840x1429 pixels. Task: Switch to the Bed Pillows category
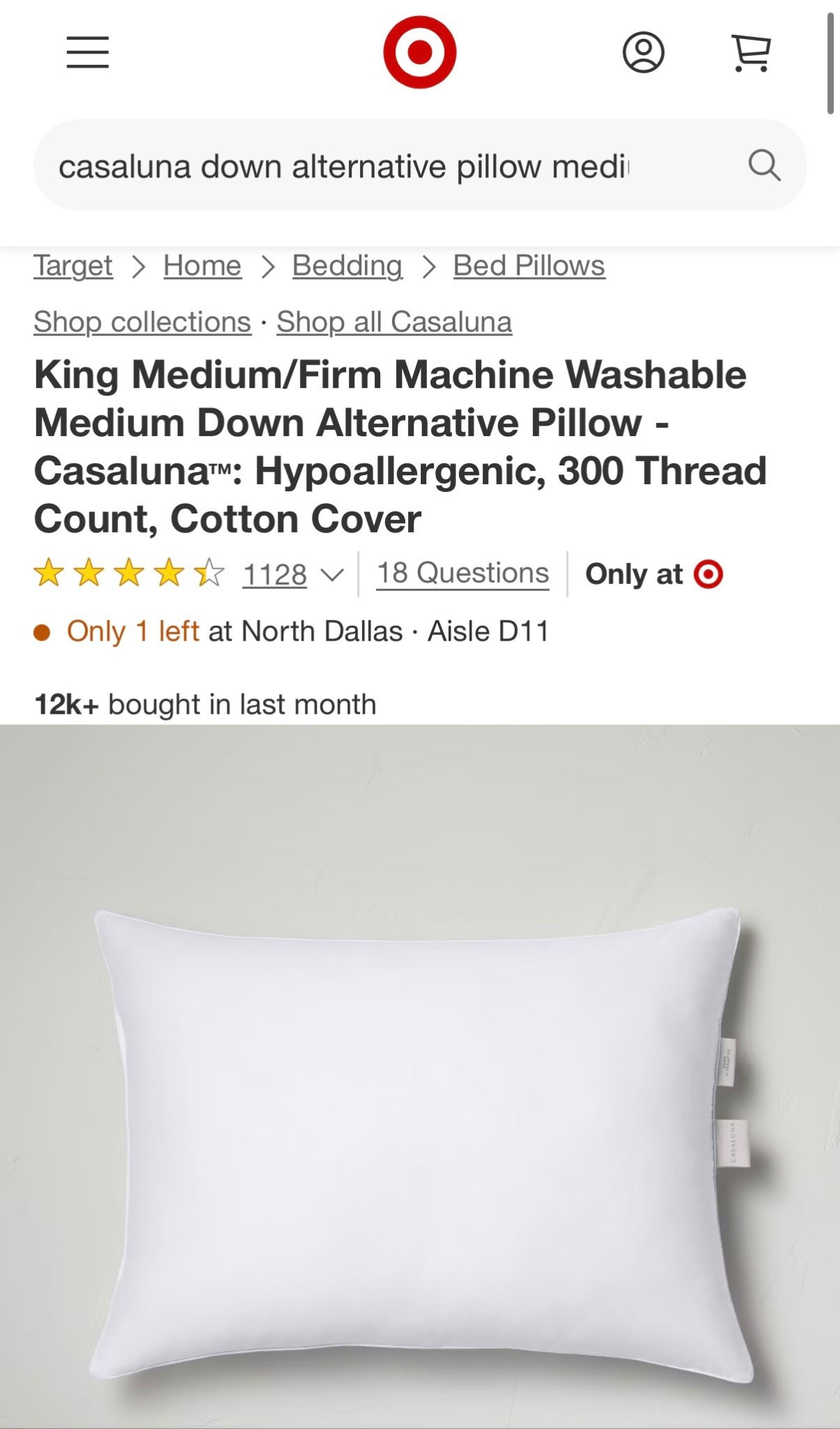point(527,266)
